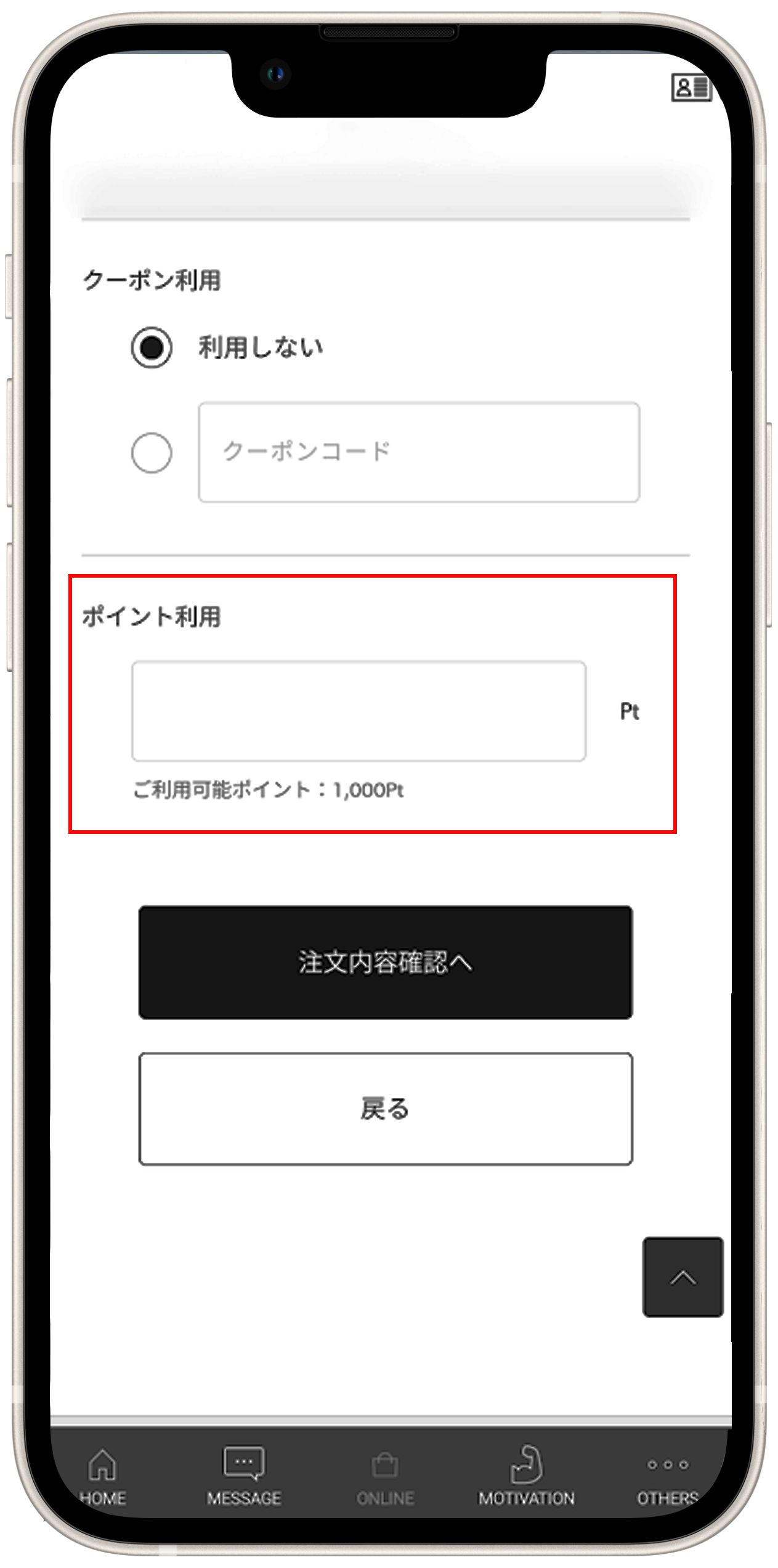778x1568 pixels.
Task: Go back with the 戻る button
Action: (386, 1109)
